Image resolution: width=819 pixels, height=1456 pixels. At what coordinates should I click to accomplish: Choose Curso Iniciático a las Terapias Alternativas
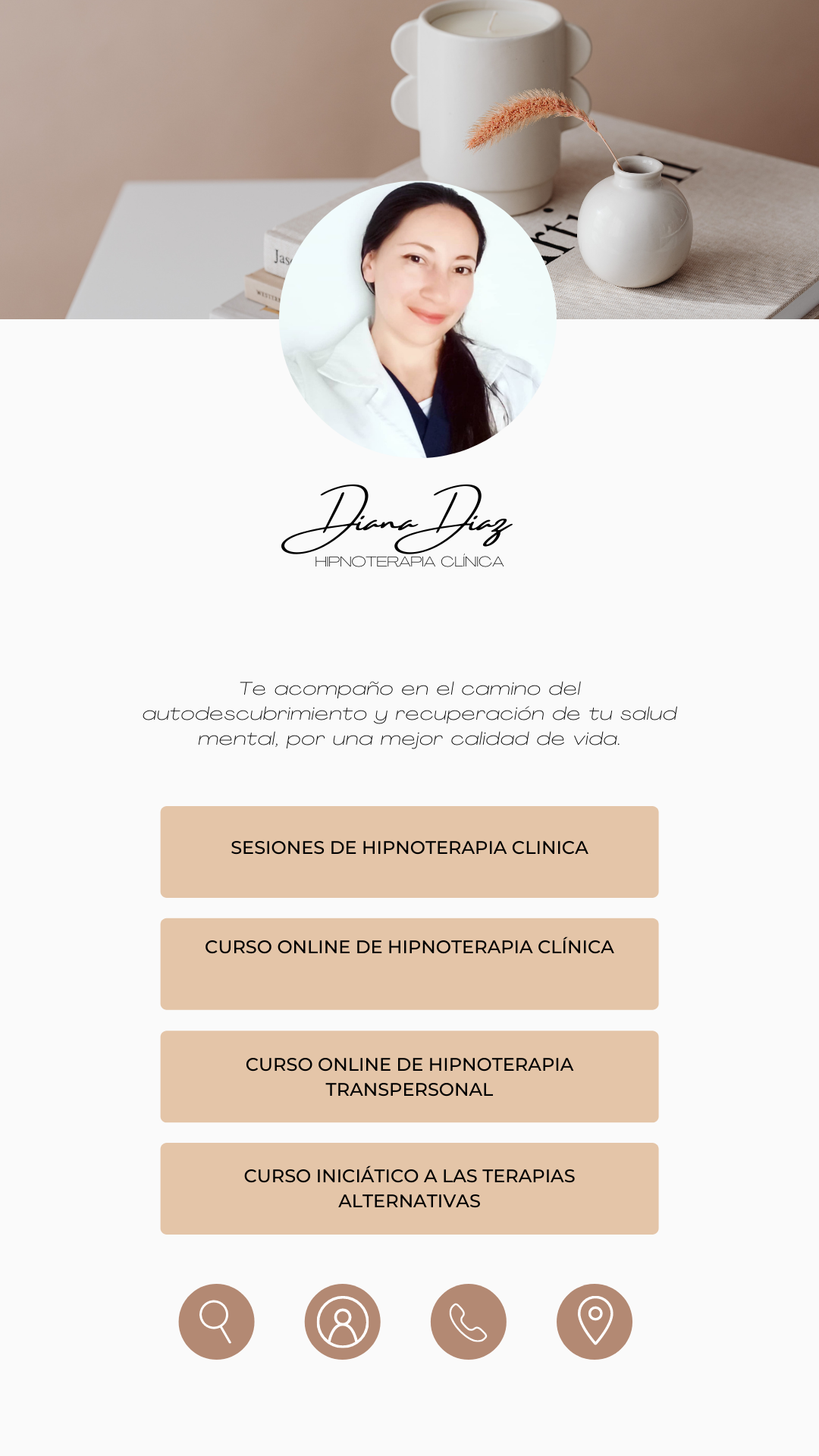(x=409, y=1188)
